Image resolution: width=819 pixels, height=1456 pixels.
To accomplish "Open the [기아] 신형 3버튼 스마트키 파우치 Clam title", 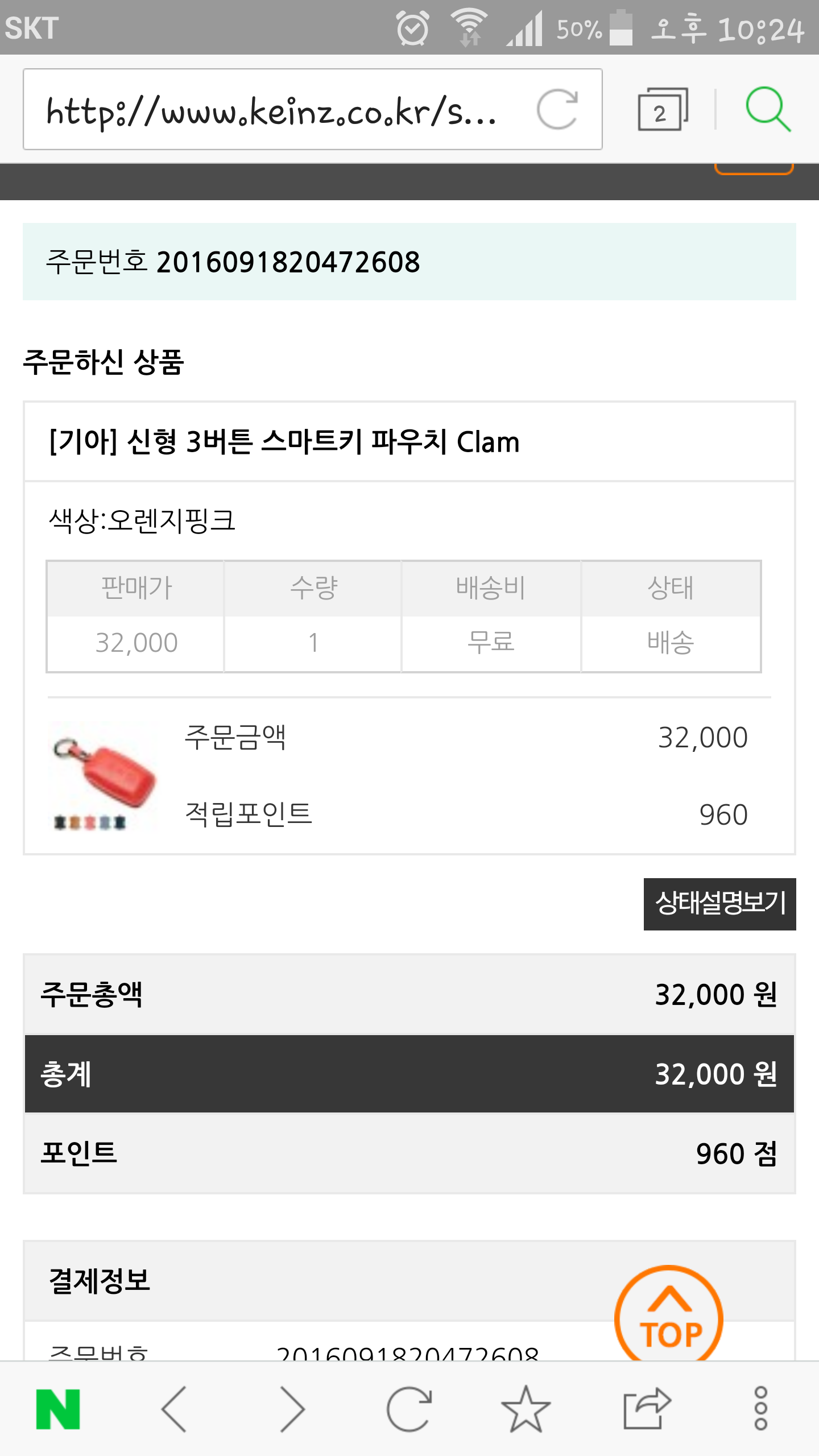I will pos(284,442).
